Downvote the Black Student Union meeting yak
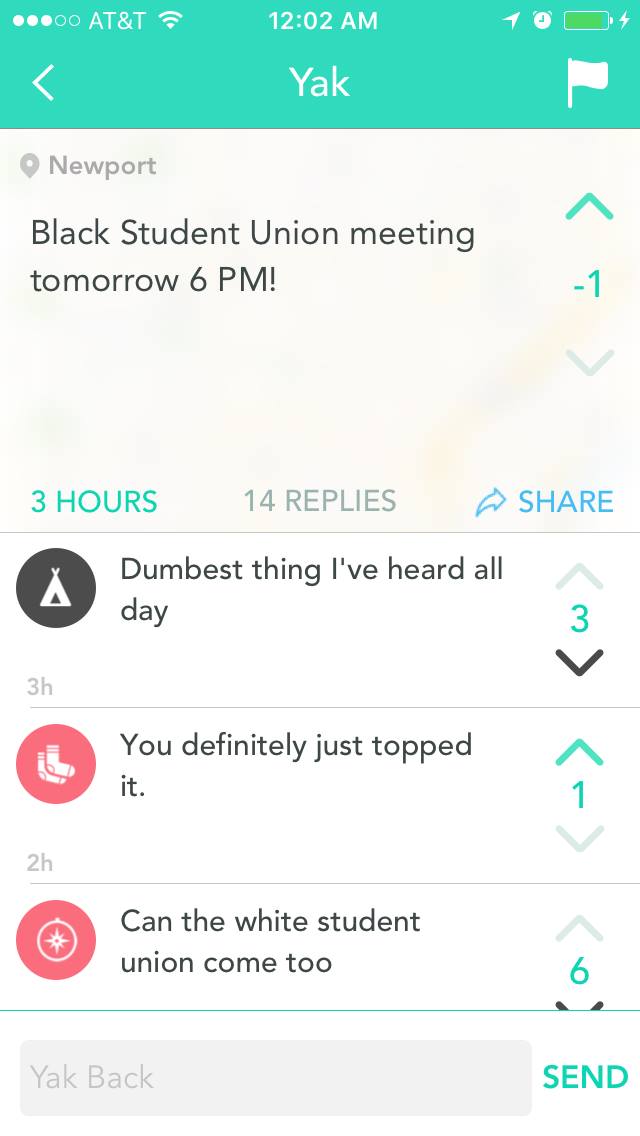 (x=589, y=362)
